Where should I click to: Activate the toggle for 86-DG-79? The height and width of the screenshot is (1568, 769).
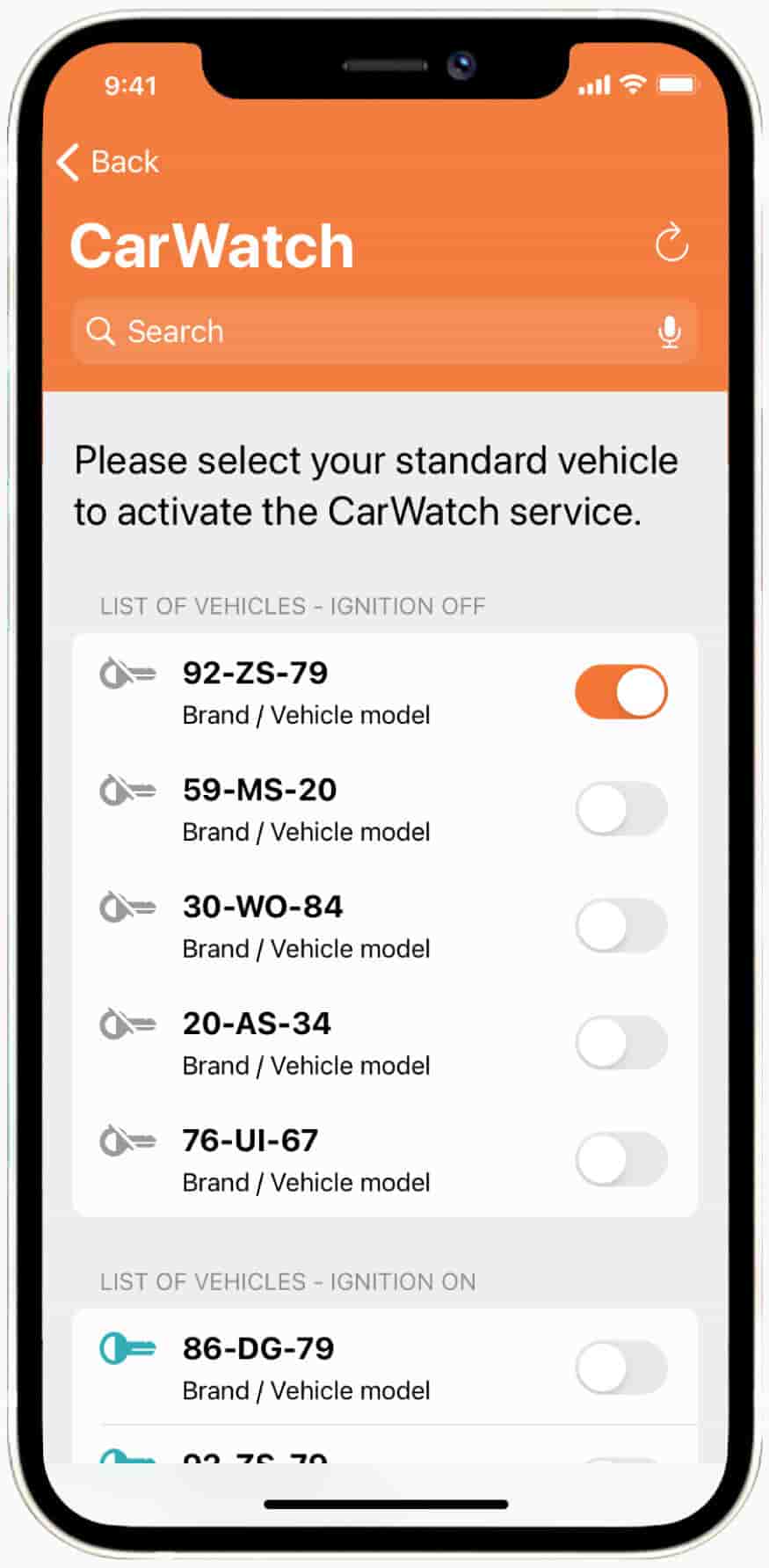621,1367
